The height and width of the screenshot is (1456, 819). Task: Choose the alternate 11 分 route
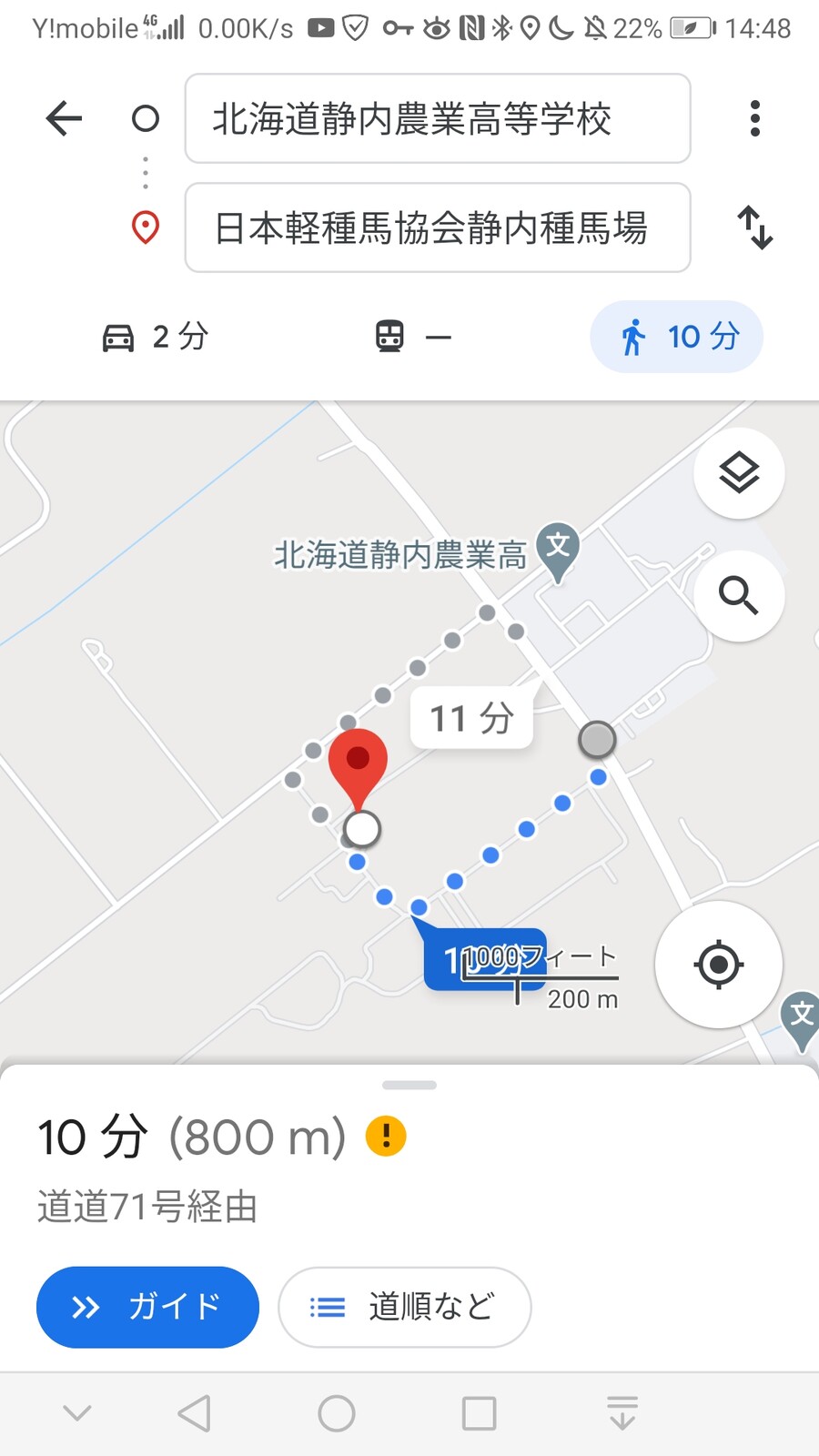471,719
